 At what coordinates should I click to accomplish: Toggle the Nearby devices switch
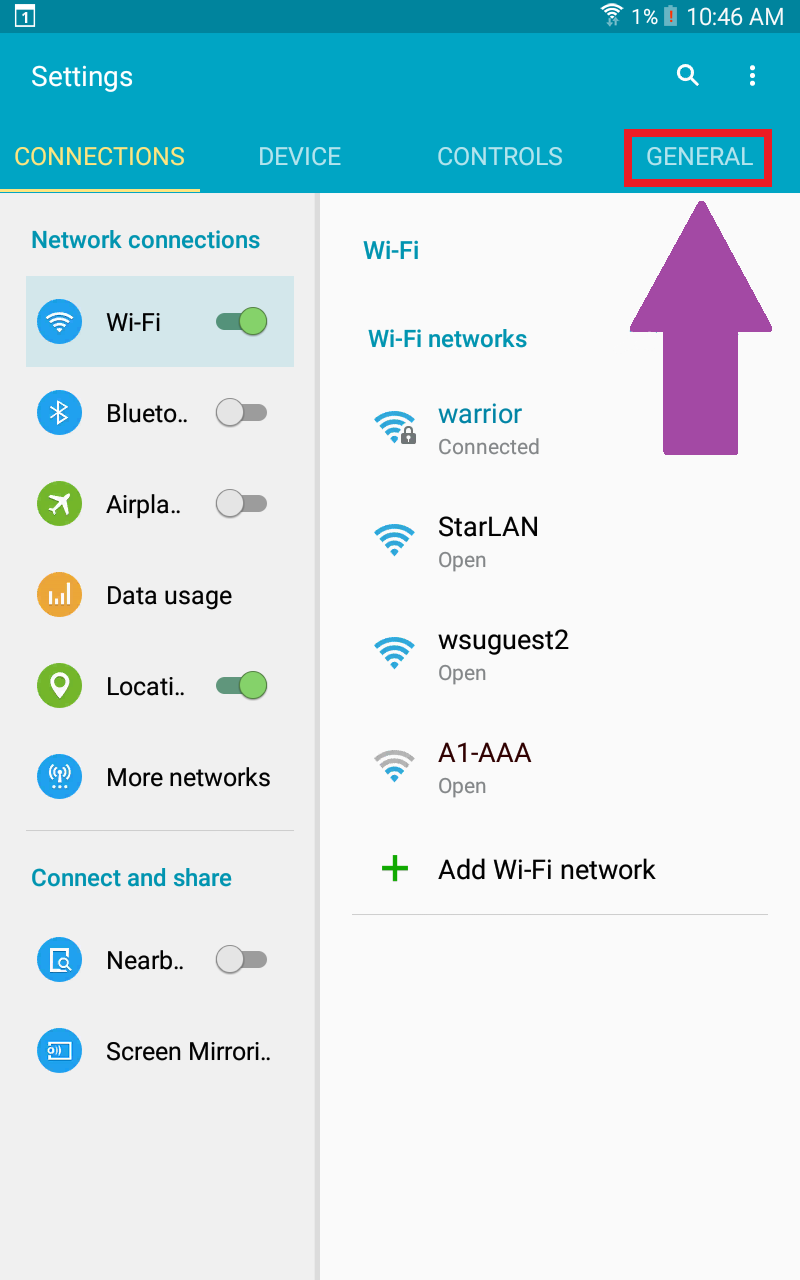tap(242, 960)
